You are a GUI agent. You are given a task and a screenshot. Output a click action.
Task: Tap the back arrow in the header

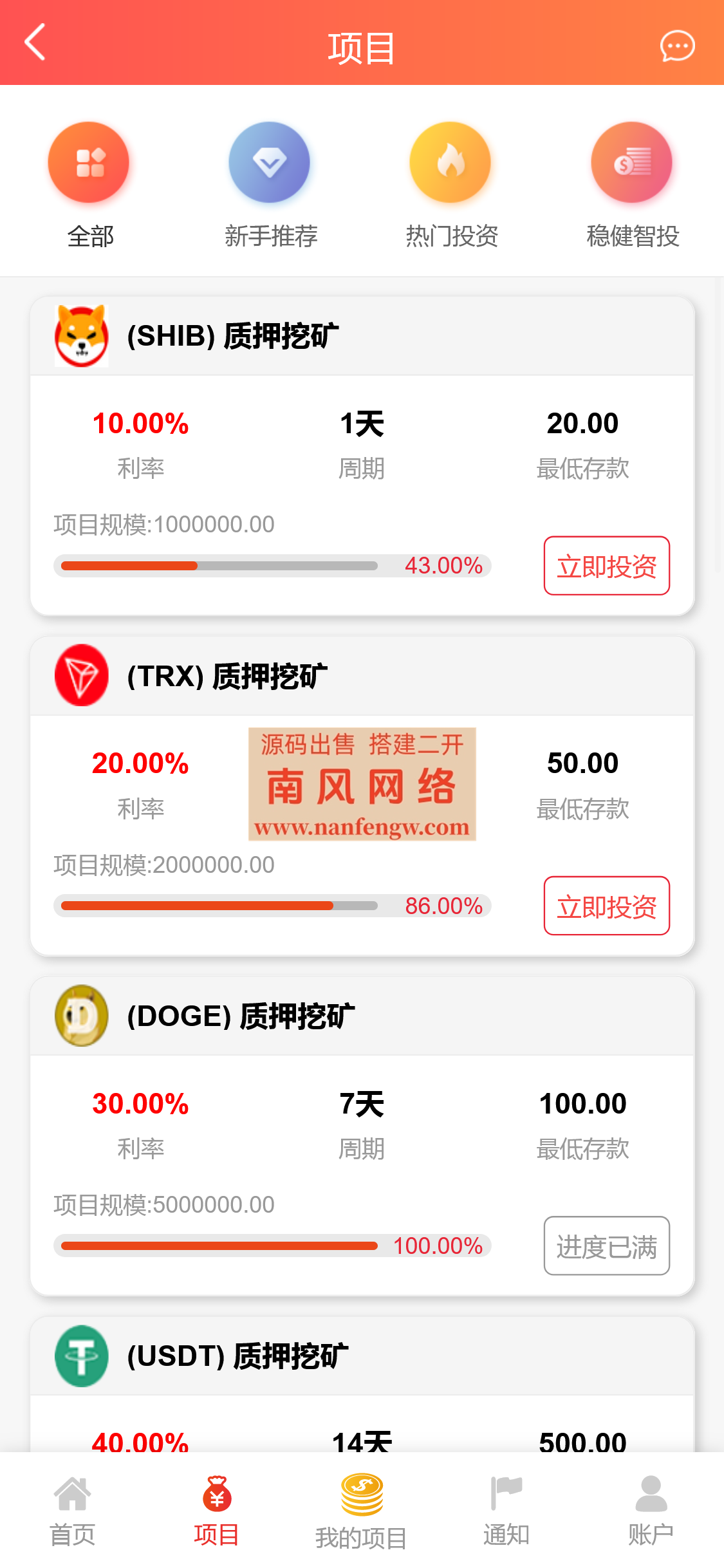33,43
